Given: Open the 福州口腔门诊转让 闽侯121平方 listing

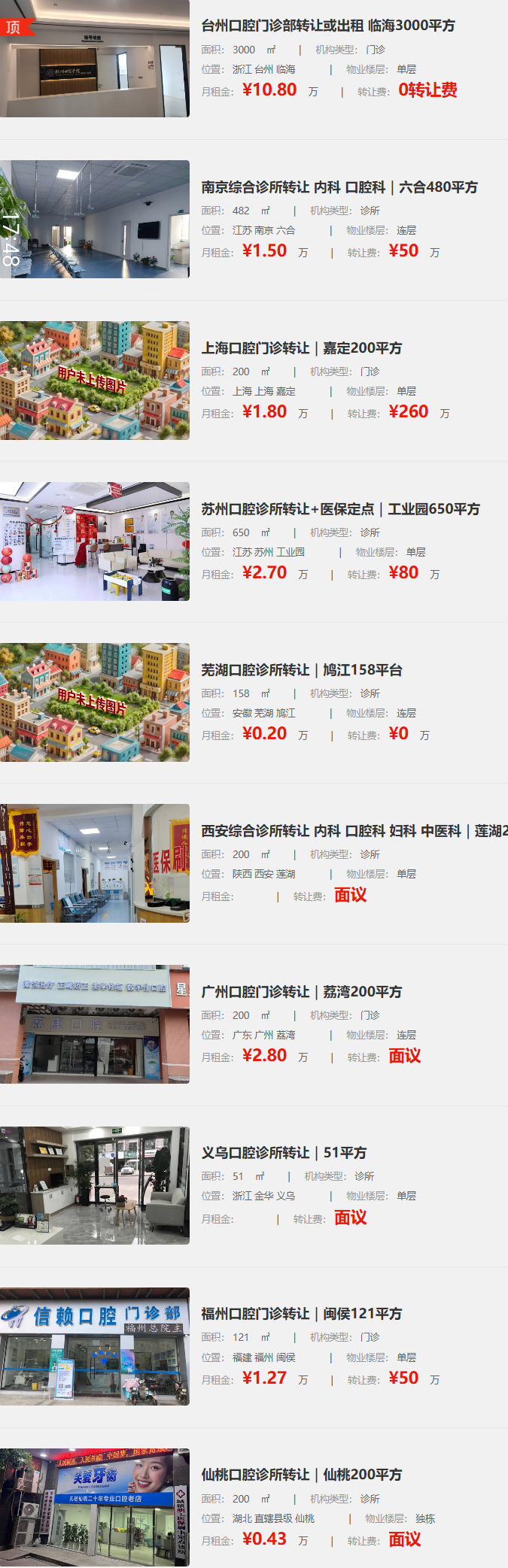Looking at the screenshot, I should point(301,1314).
